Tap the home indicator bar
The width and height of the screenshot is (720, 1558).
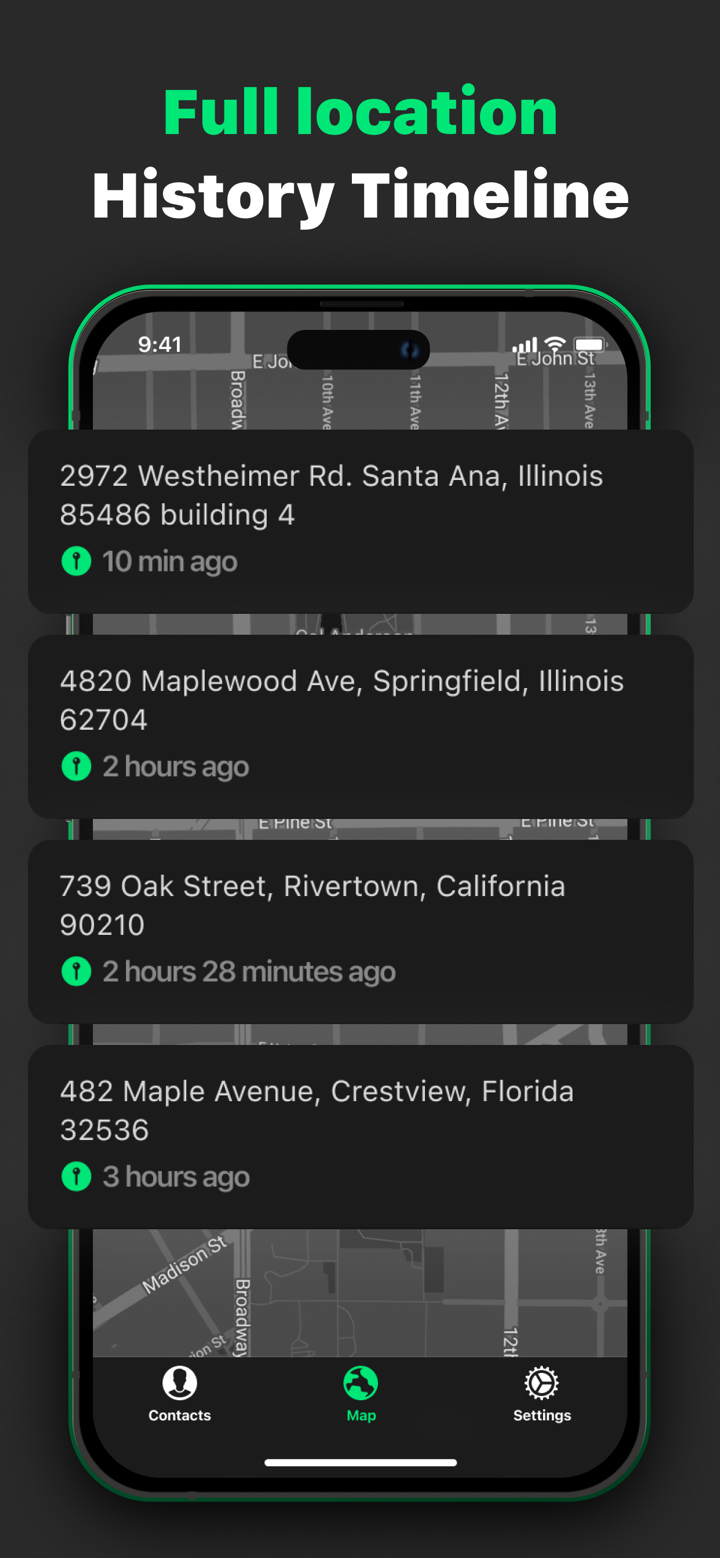pos(360,1460)
